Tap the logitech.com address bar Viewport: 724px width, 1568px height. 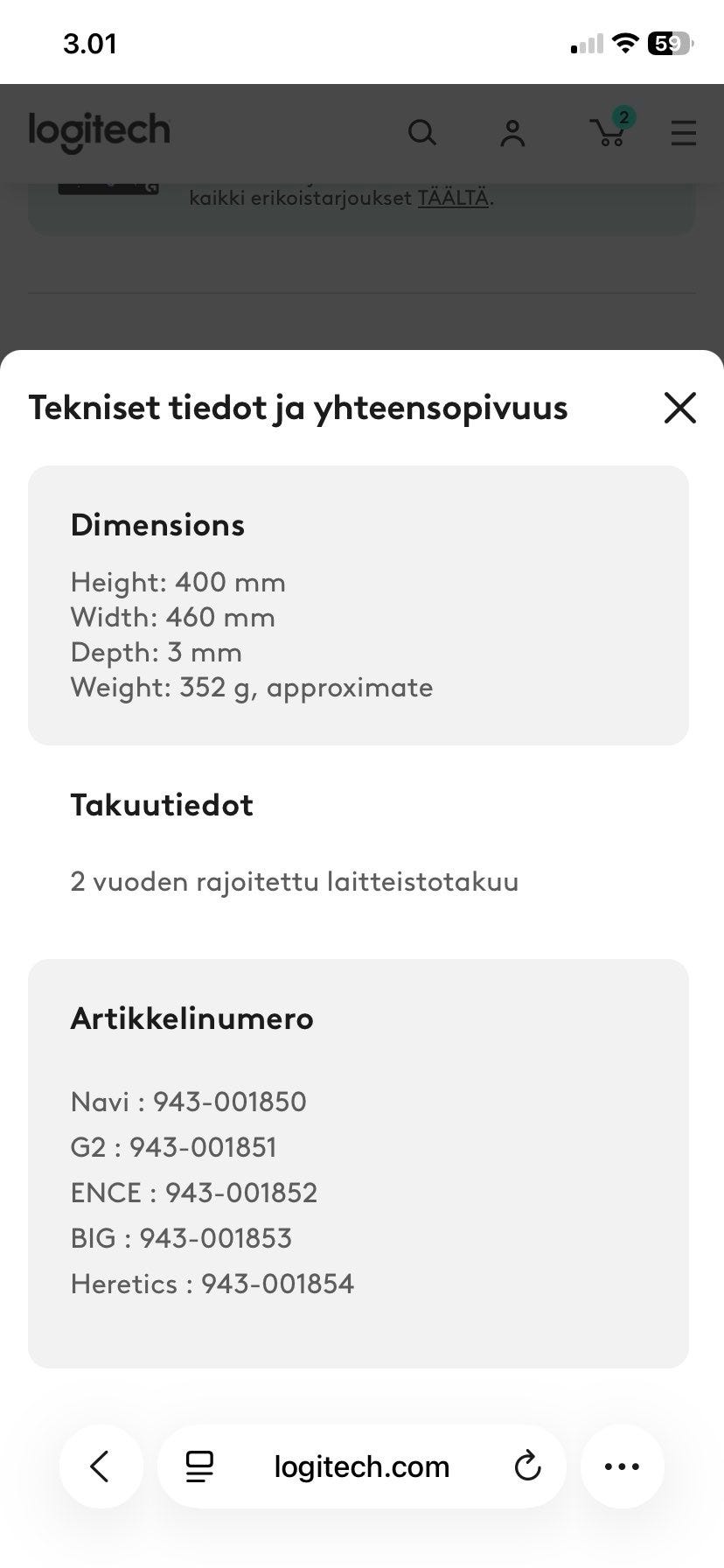coord(362,1466)
